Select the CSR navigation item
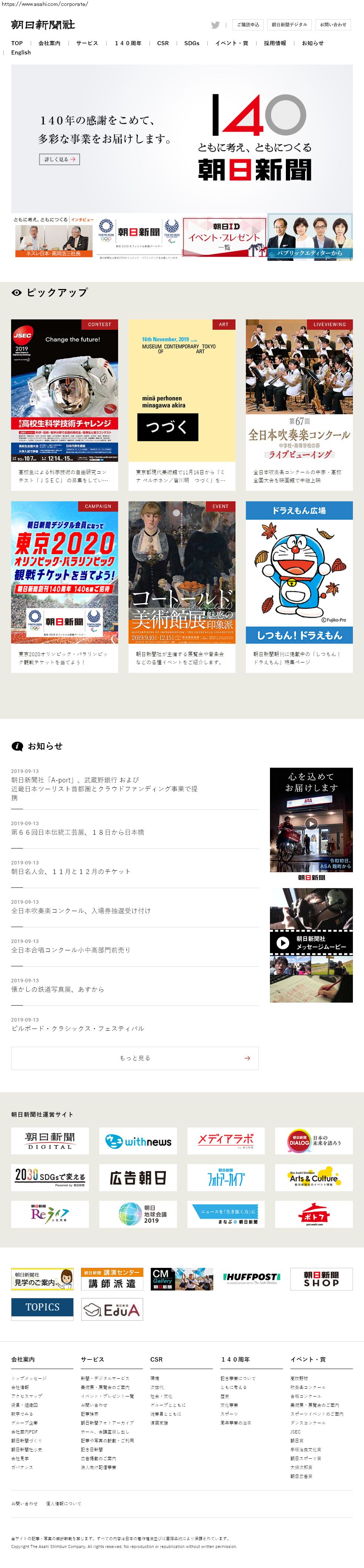This screenshot has height=1568, width=364. (x=163, y=43)
